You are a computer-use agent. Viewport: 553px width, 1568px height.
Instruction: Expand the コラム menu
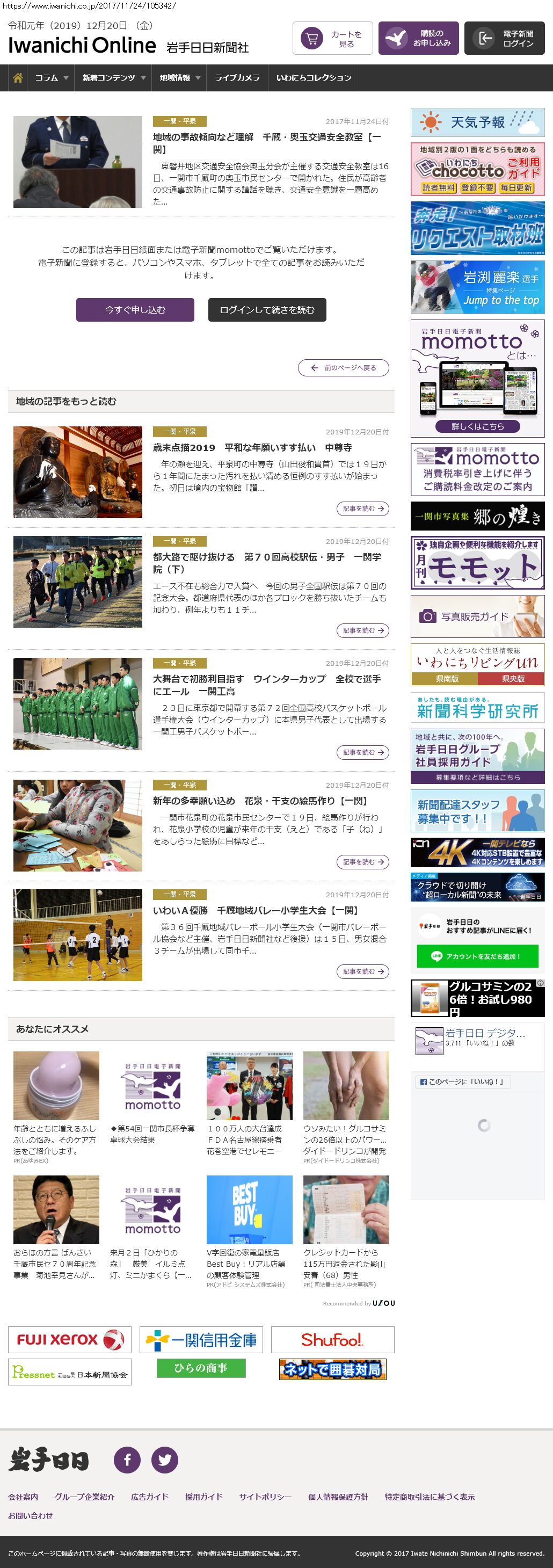coord(51,78)
